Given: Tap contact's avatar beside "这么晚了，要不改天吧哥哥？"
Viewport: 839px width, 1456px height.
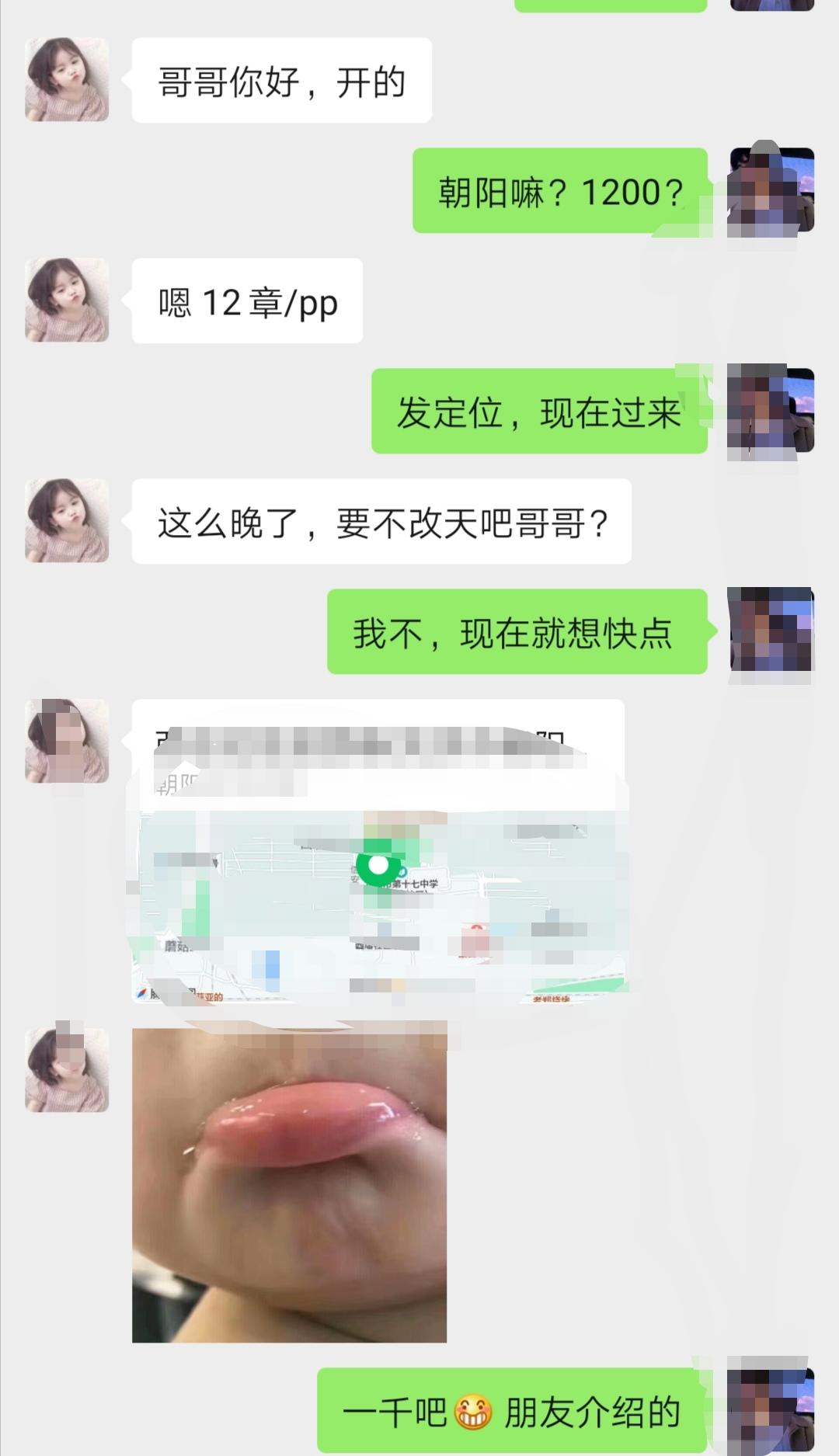Looking at the screenshot, I should [x=67, y=521].
